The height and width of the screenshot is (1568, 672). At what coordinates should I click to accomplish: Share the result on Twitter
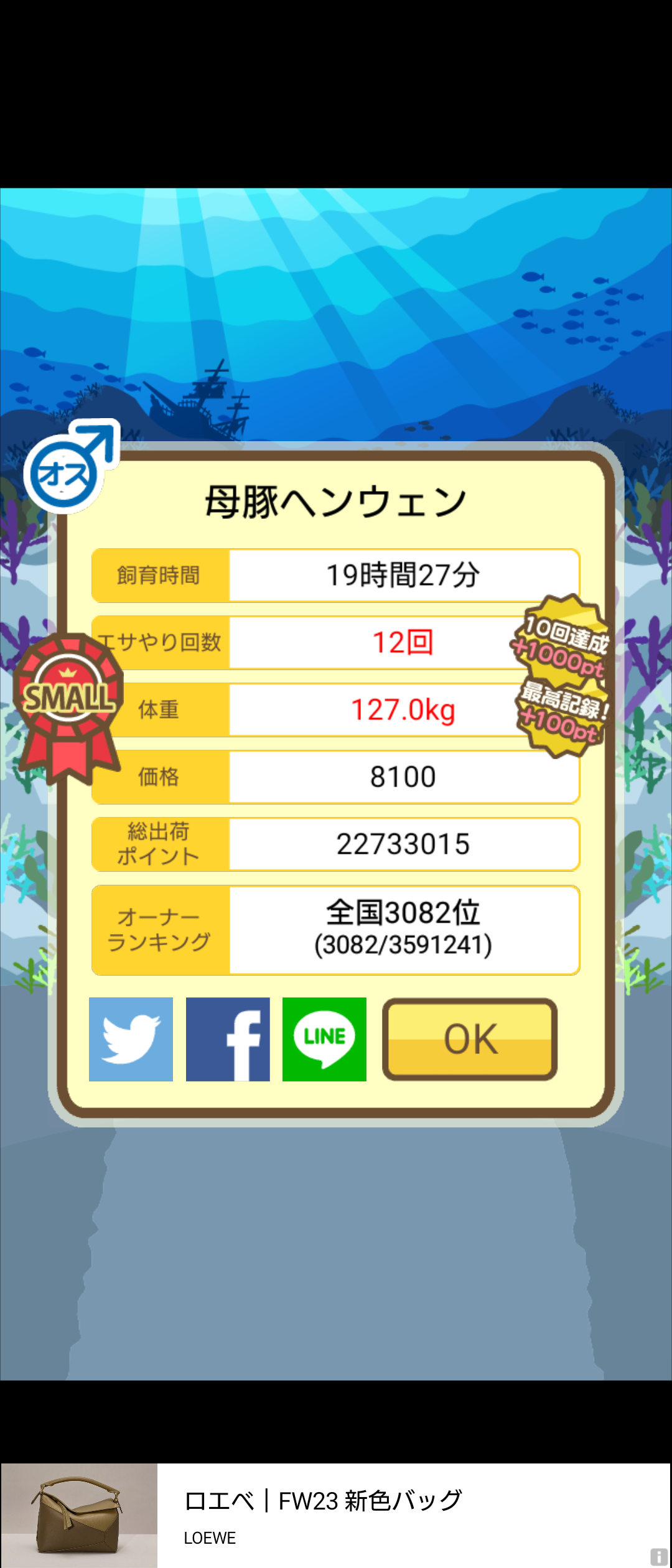coord(131,1039)
